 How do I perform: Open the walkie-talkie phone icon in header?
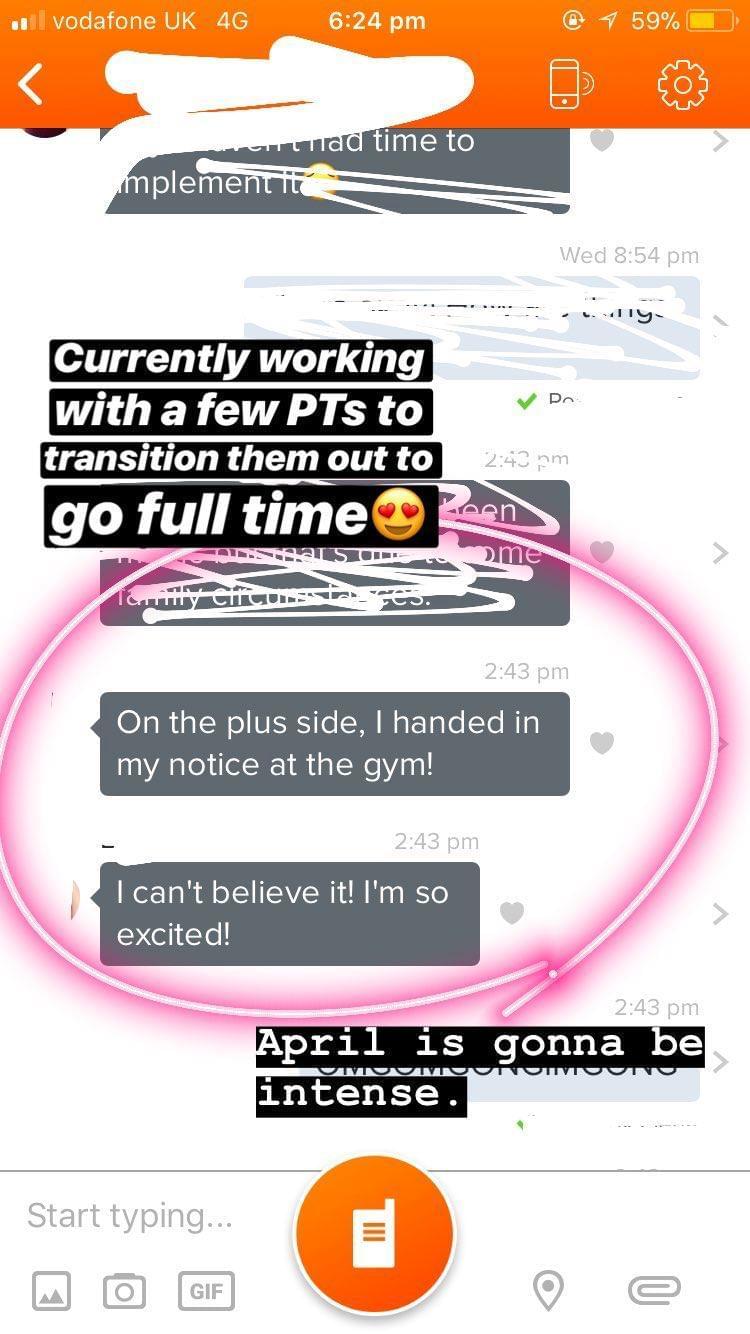click(x=567, y=83)
